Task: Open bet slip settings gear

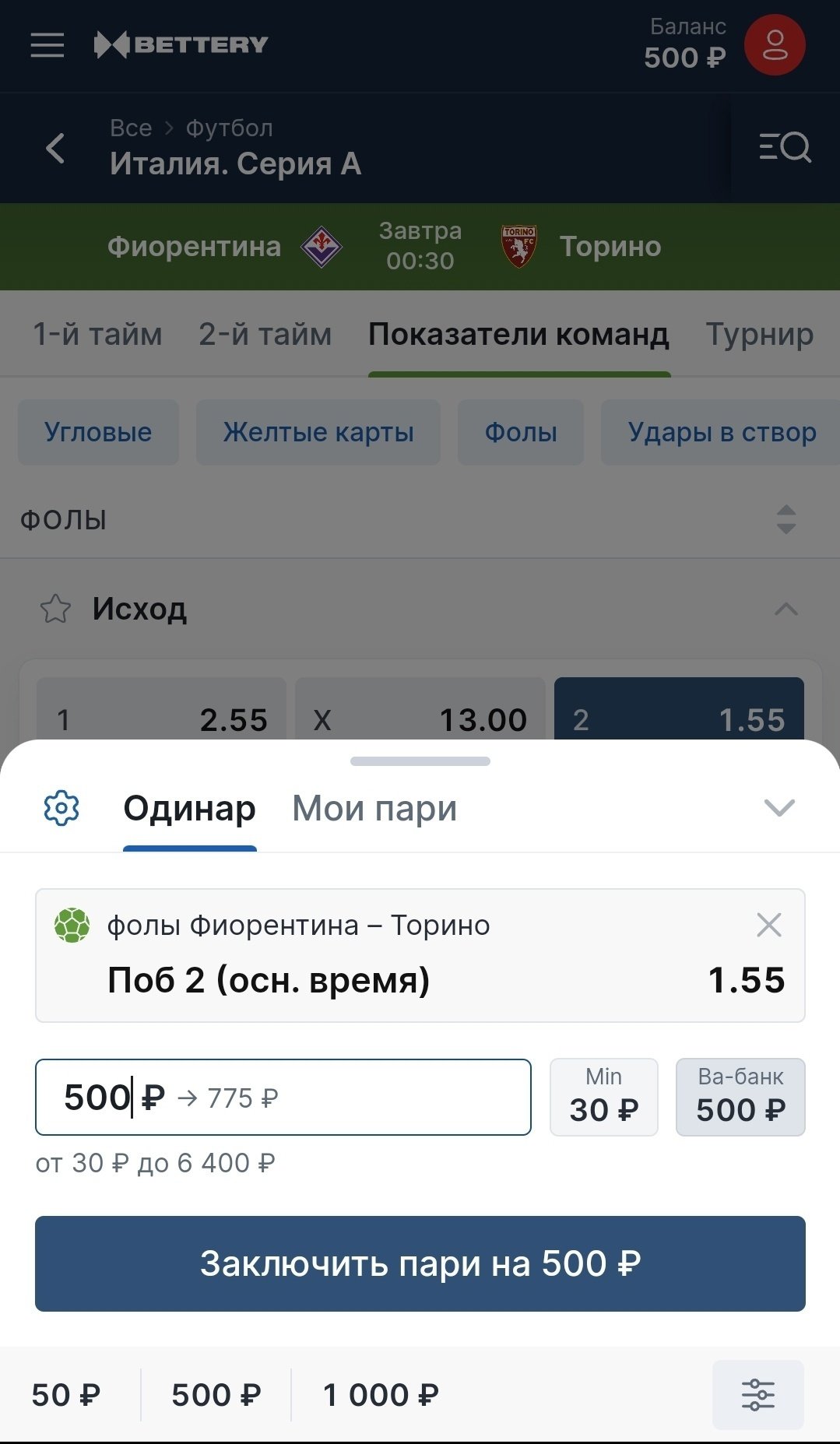Action: click(x=62, y=808)
